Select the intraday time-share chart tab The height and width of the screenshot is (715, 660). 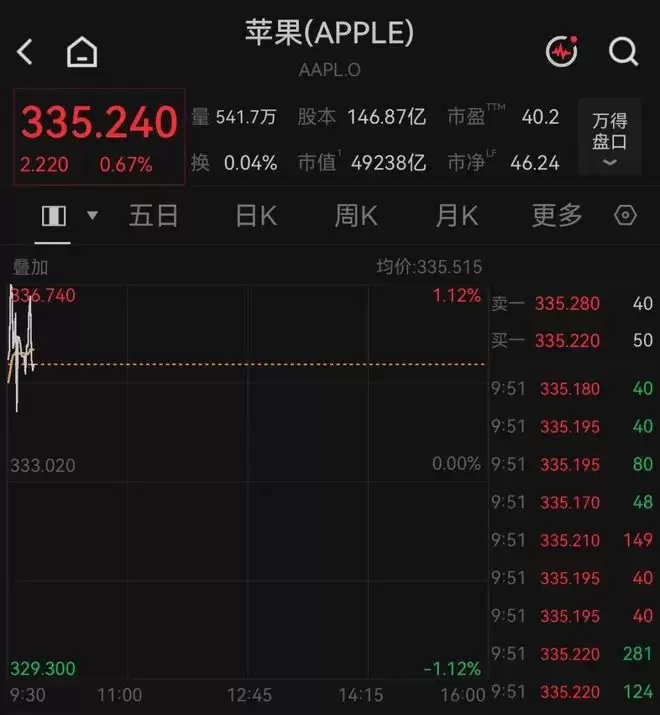click(54, 216)
